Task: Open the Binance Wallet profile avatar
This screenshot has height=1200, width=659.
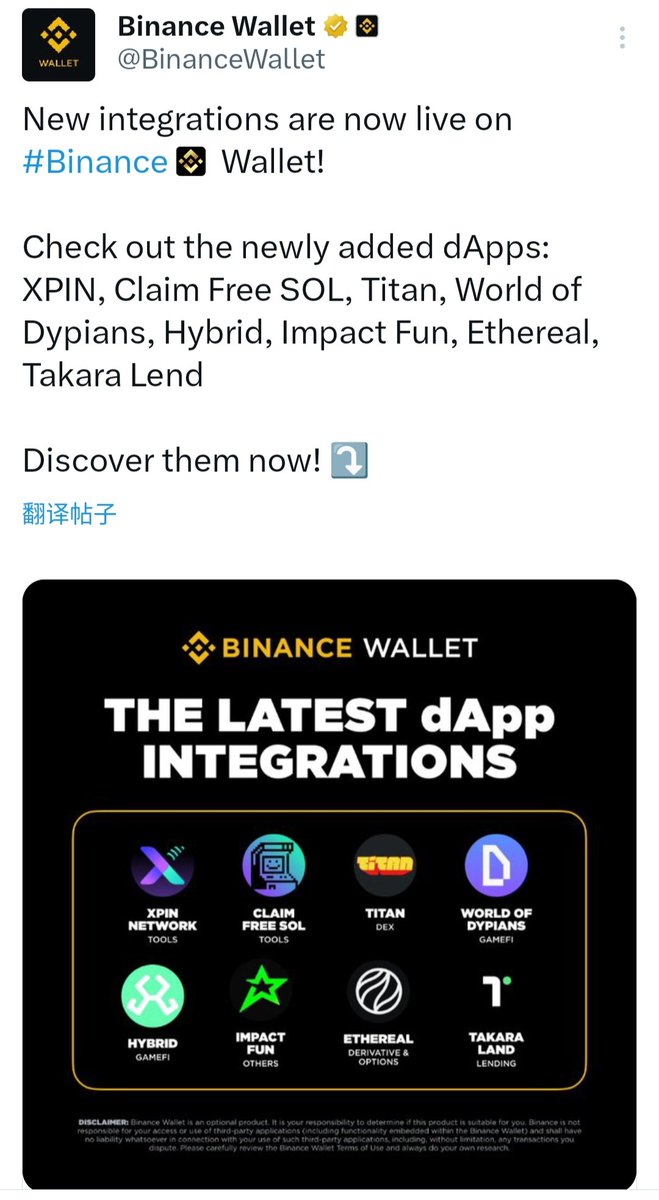Action: (x=59, y=45)
